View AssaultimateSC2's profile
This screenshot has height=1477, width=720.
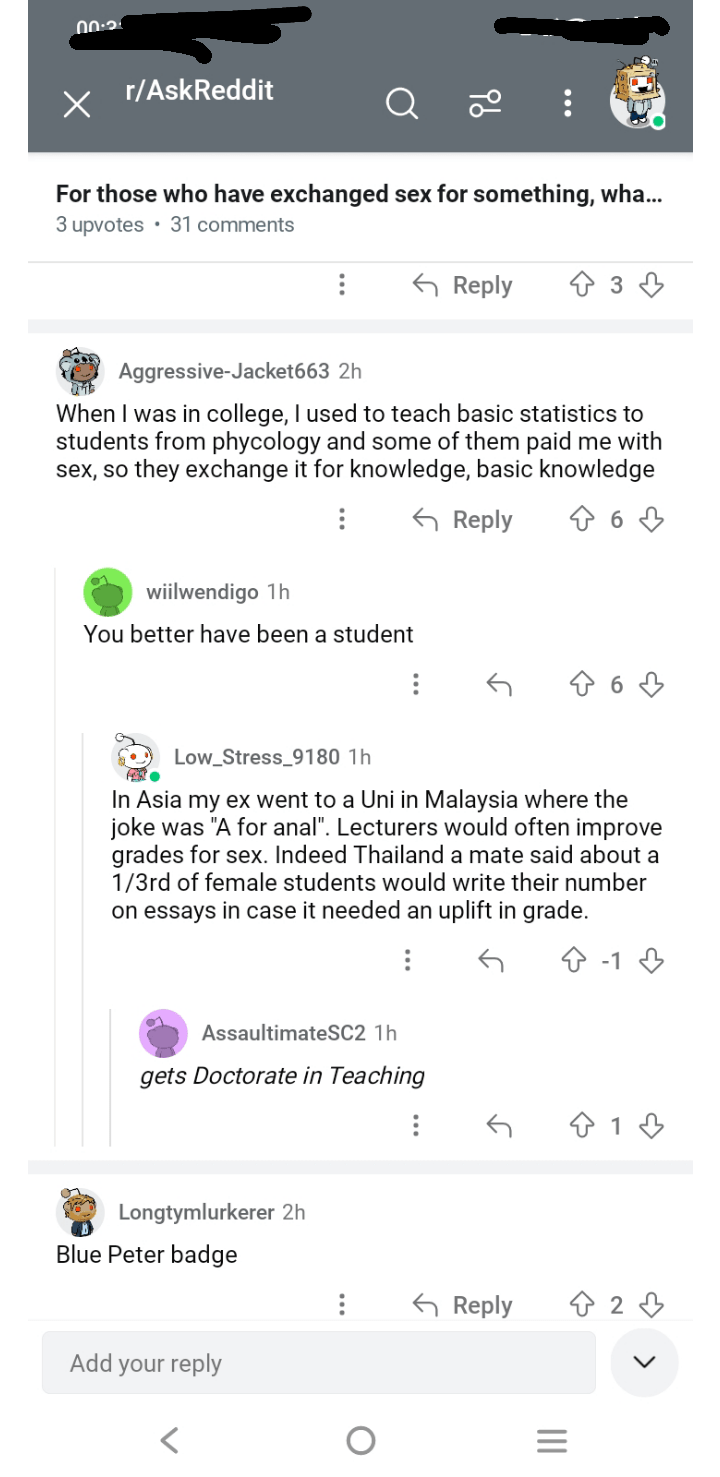(284, 1033)
